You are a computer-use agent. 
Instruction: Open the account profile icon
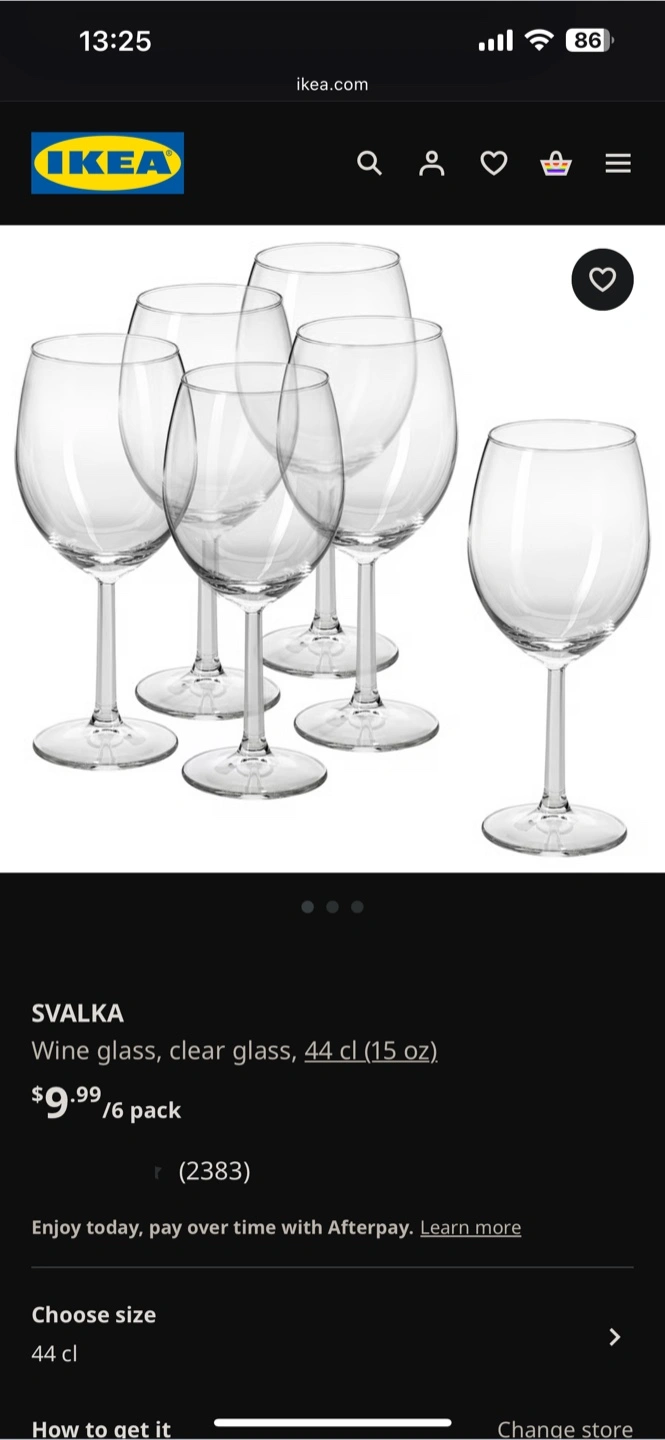coord(431,163)
